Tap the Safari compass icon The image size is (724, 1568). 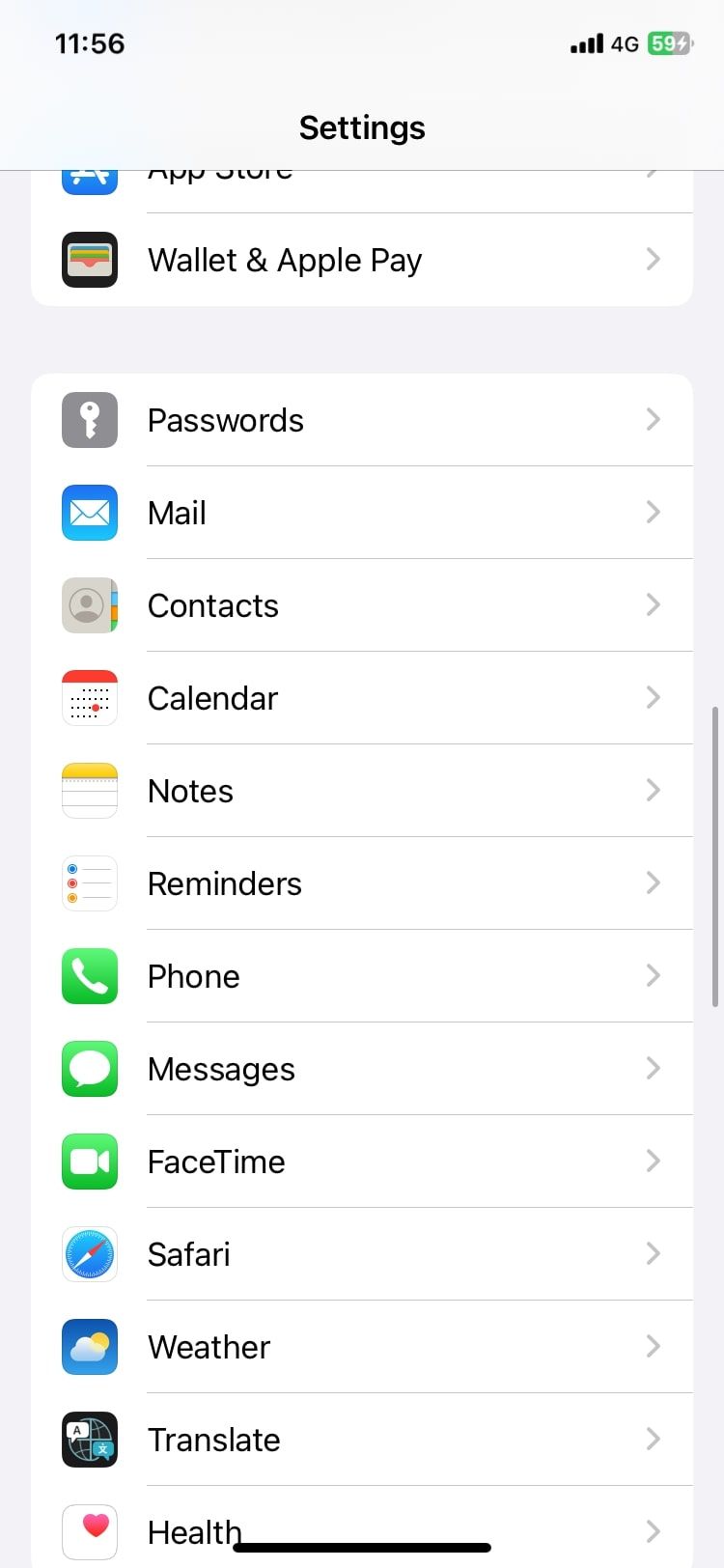[89, 1253]
